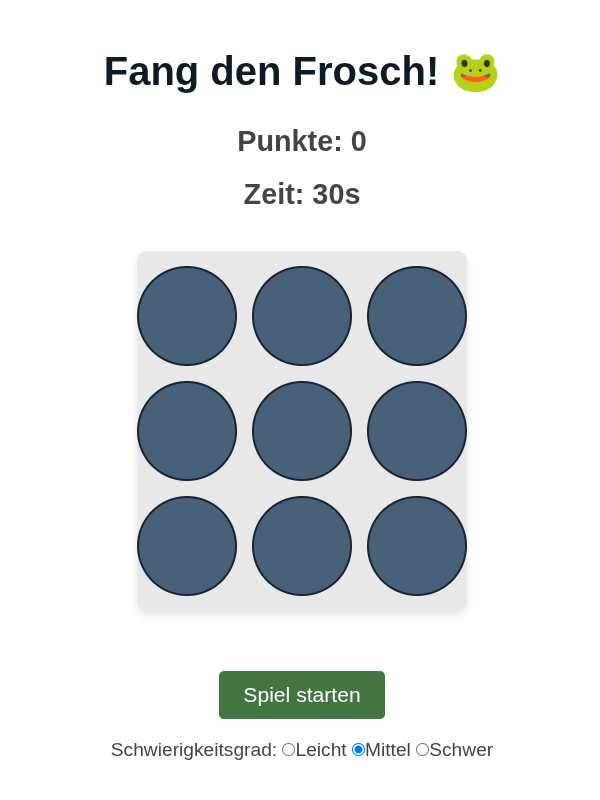Choose the Mittel difficulty option
Screen dimensions: 600x800
(358, 750)
